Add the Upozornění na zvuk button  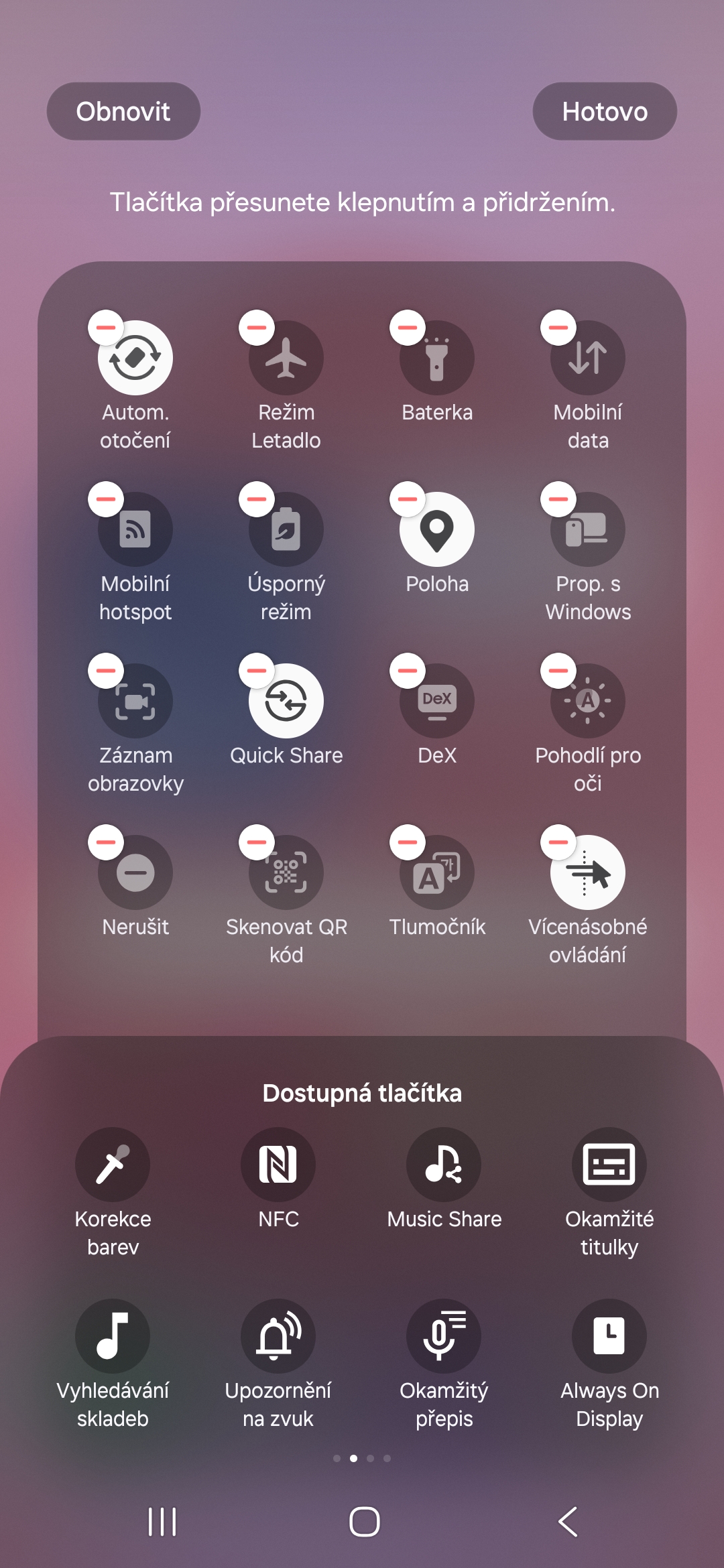278,1336
